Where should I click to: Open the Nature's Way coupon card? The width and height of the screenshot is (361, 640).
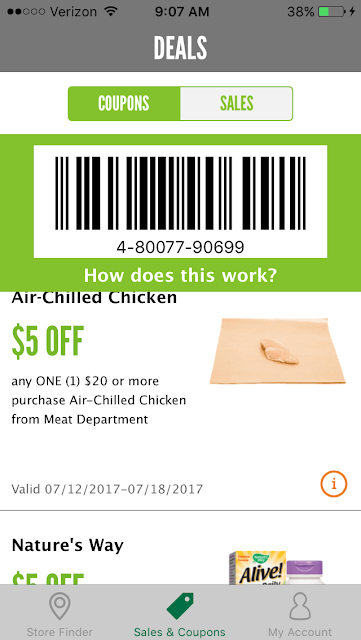click(x=180, y=548)
